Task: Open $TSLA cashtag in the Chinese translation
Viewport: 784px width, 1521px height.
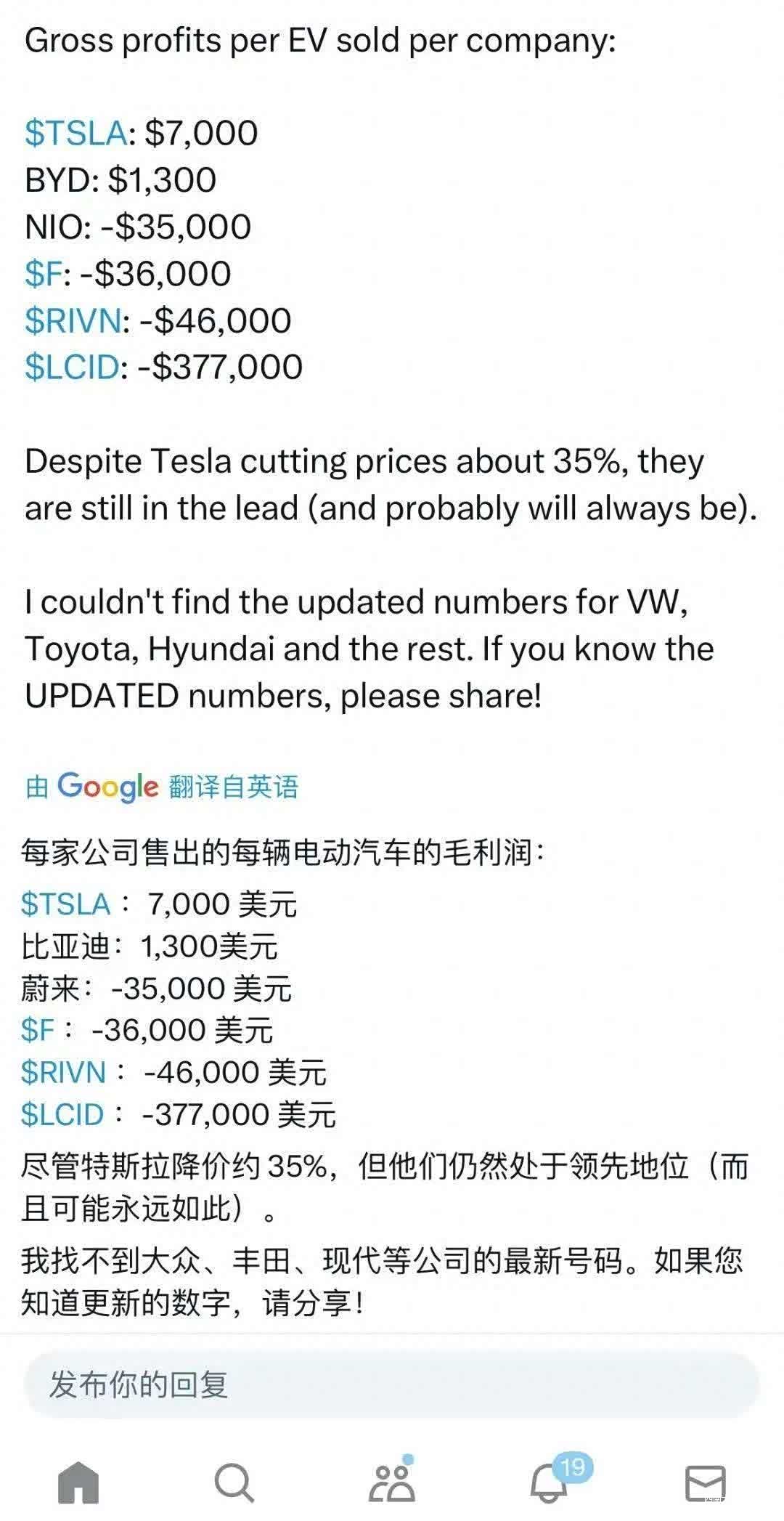Action: [66, 904]
